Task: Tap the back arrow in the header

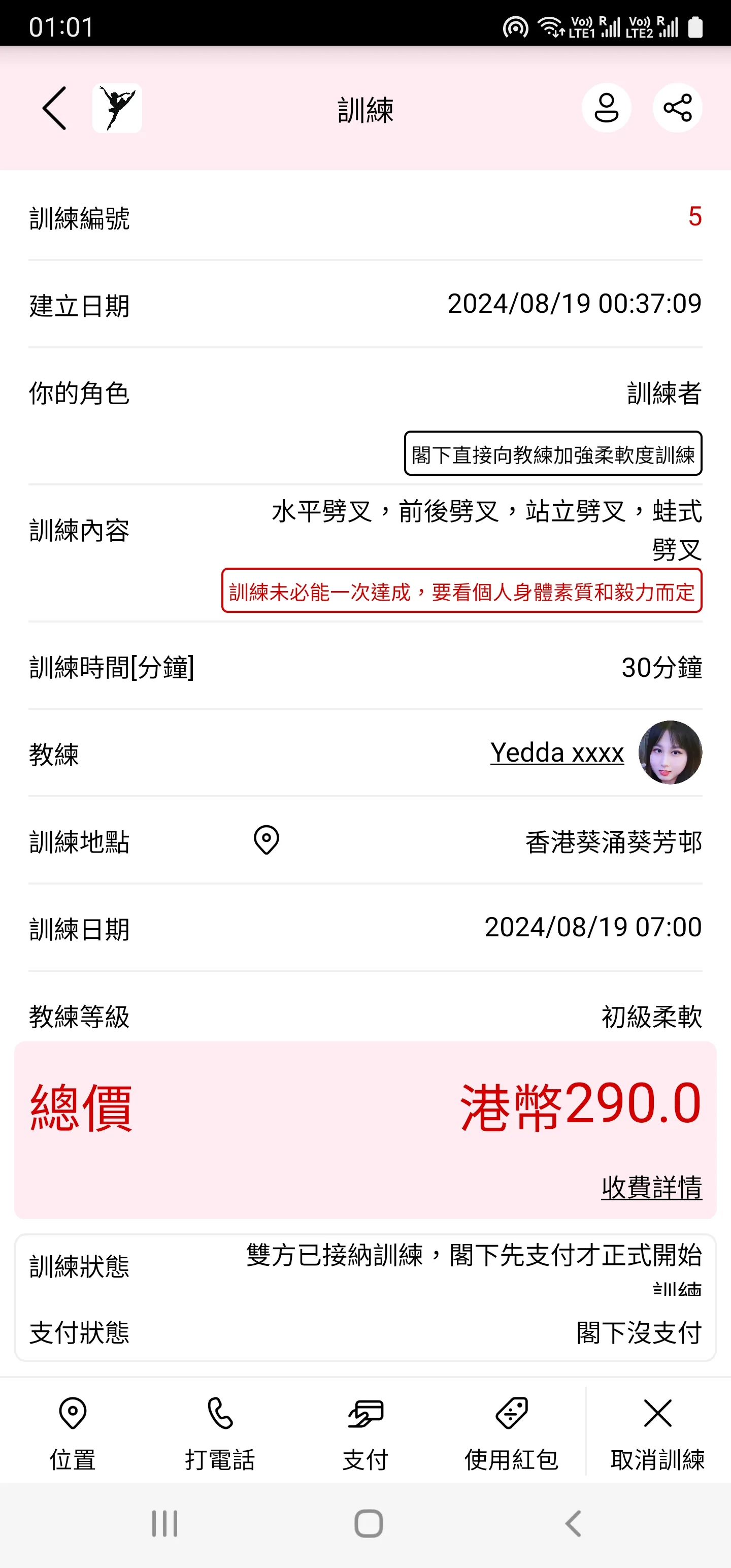Action: [54, 108]
